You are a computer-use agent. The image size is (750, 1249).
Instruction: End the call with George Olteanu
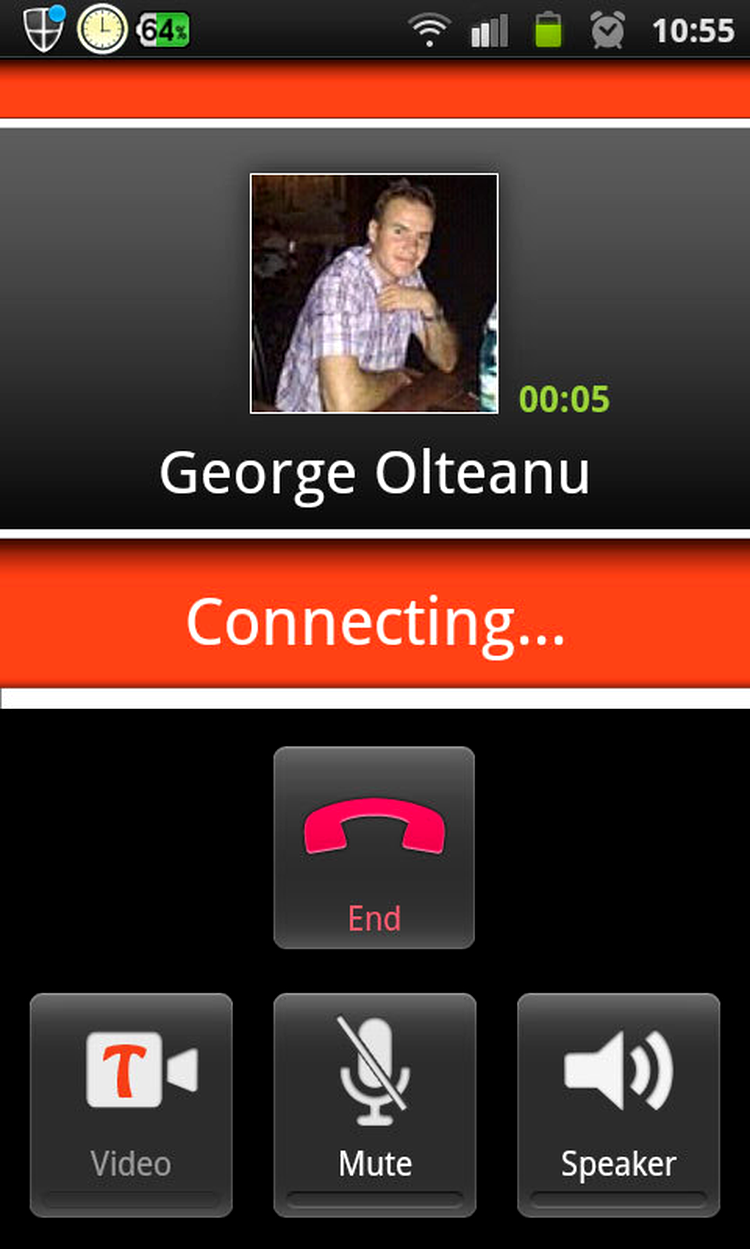[374, 847]
